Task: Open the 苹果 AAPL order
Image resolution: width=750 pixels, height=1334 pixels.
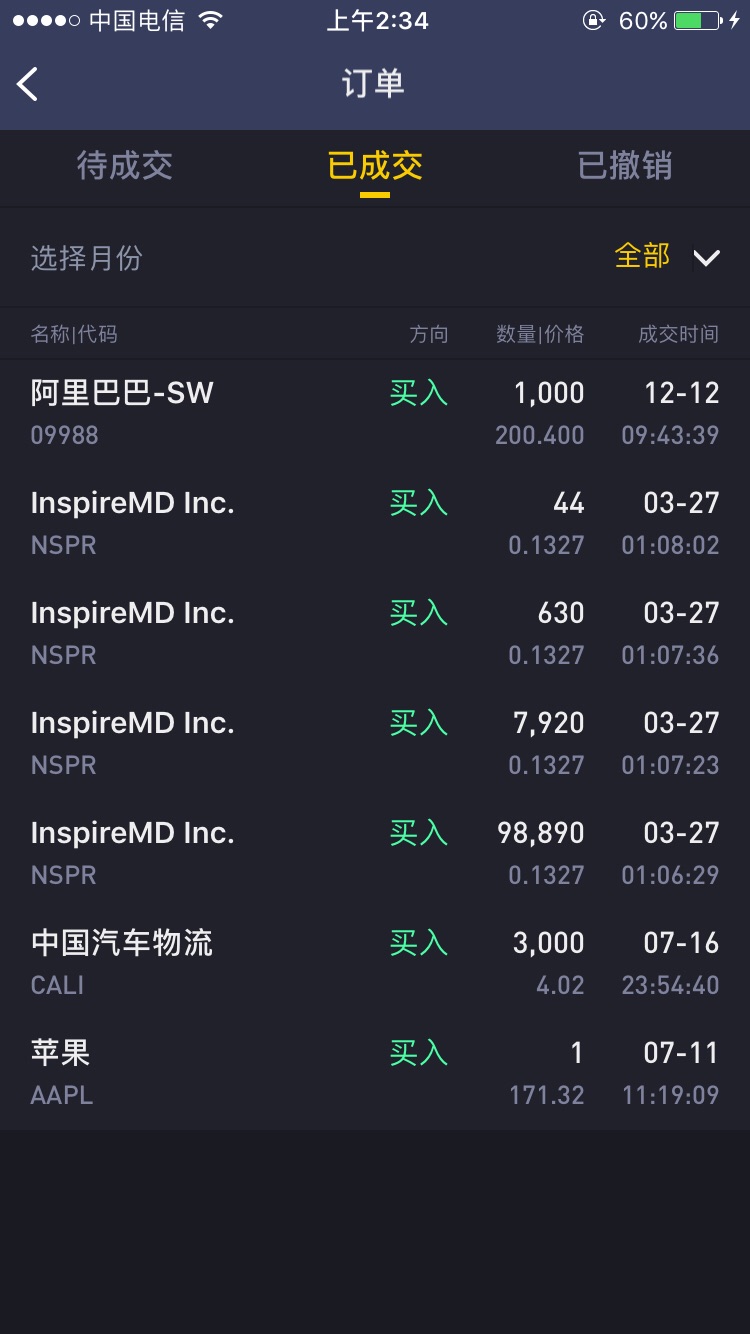Action: 375,1073
